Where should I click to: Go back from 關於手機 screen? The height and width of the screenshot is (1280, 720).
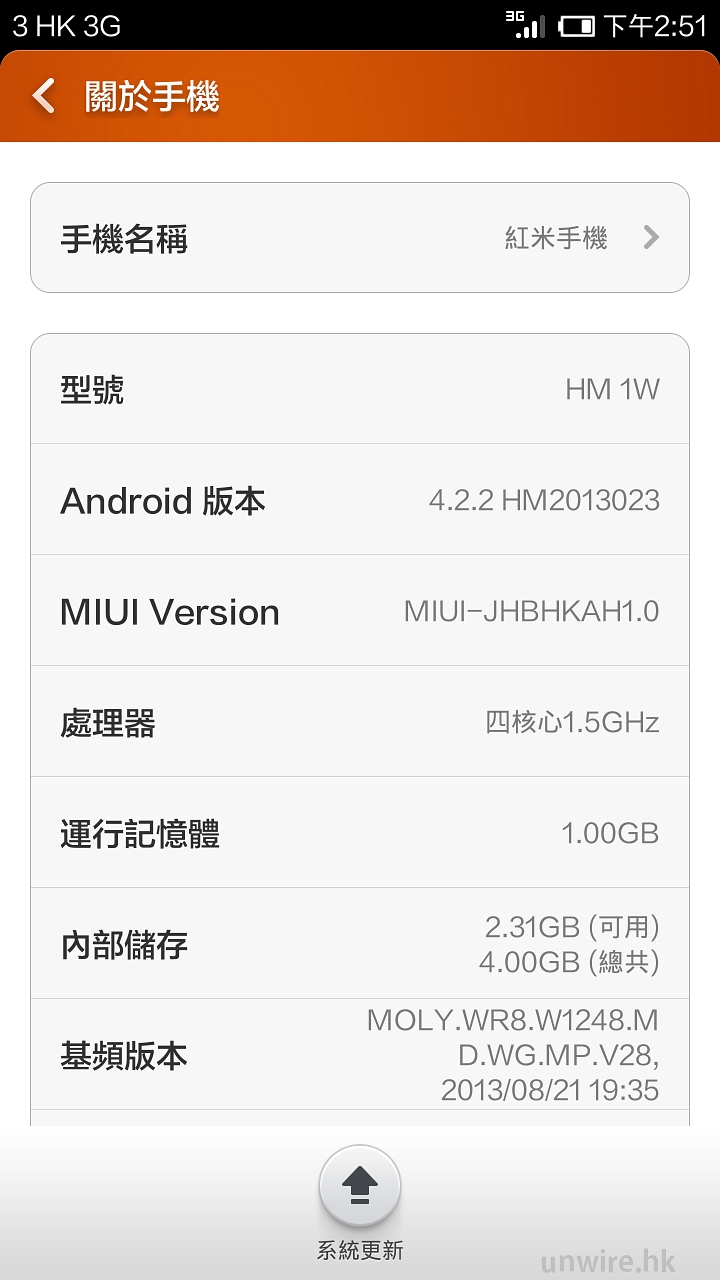pos(44,97)
